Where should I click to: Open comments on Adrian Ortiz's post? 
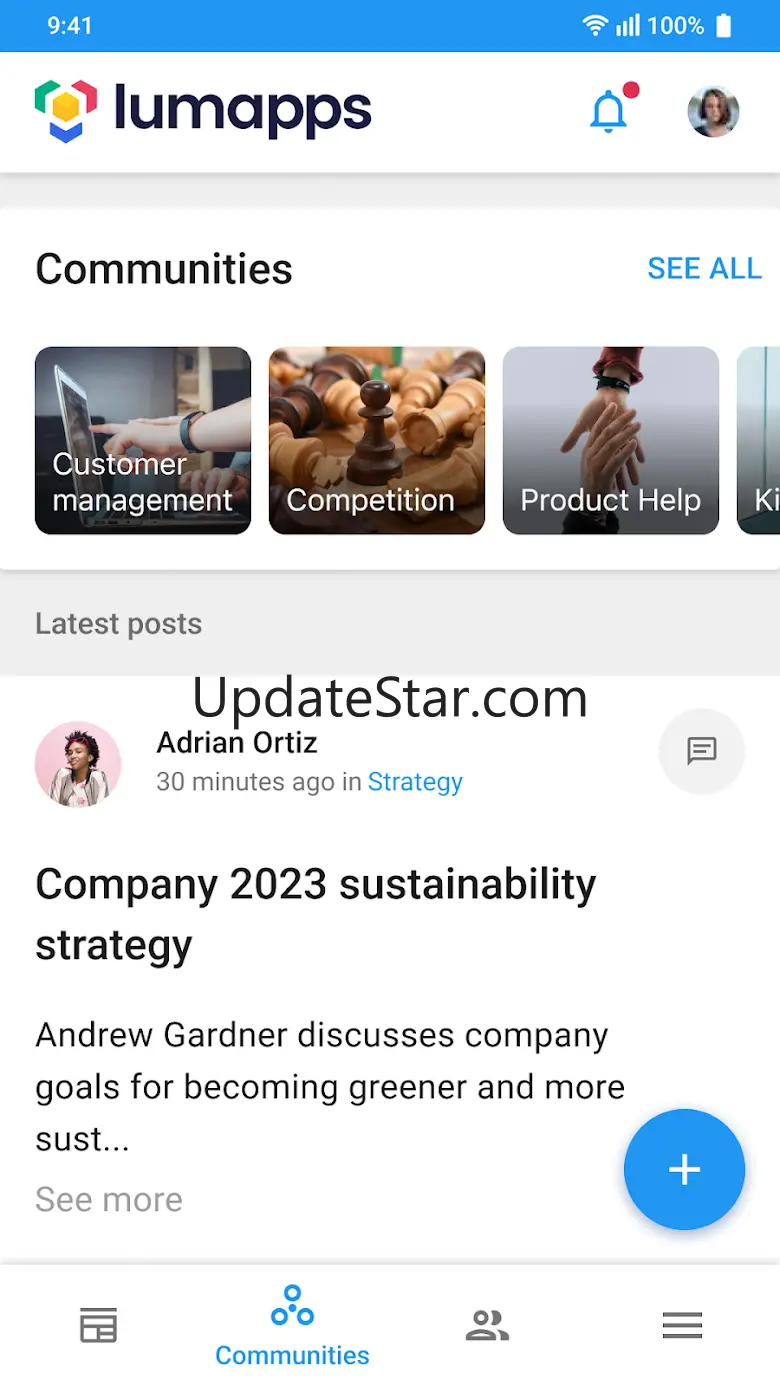pos(702,751)
